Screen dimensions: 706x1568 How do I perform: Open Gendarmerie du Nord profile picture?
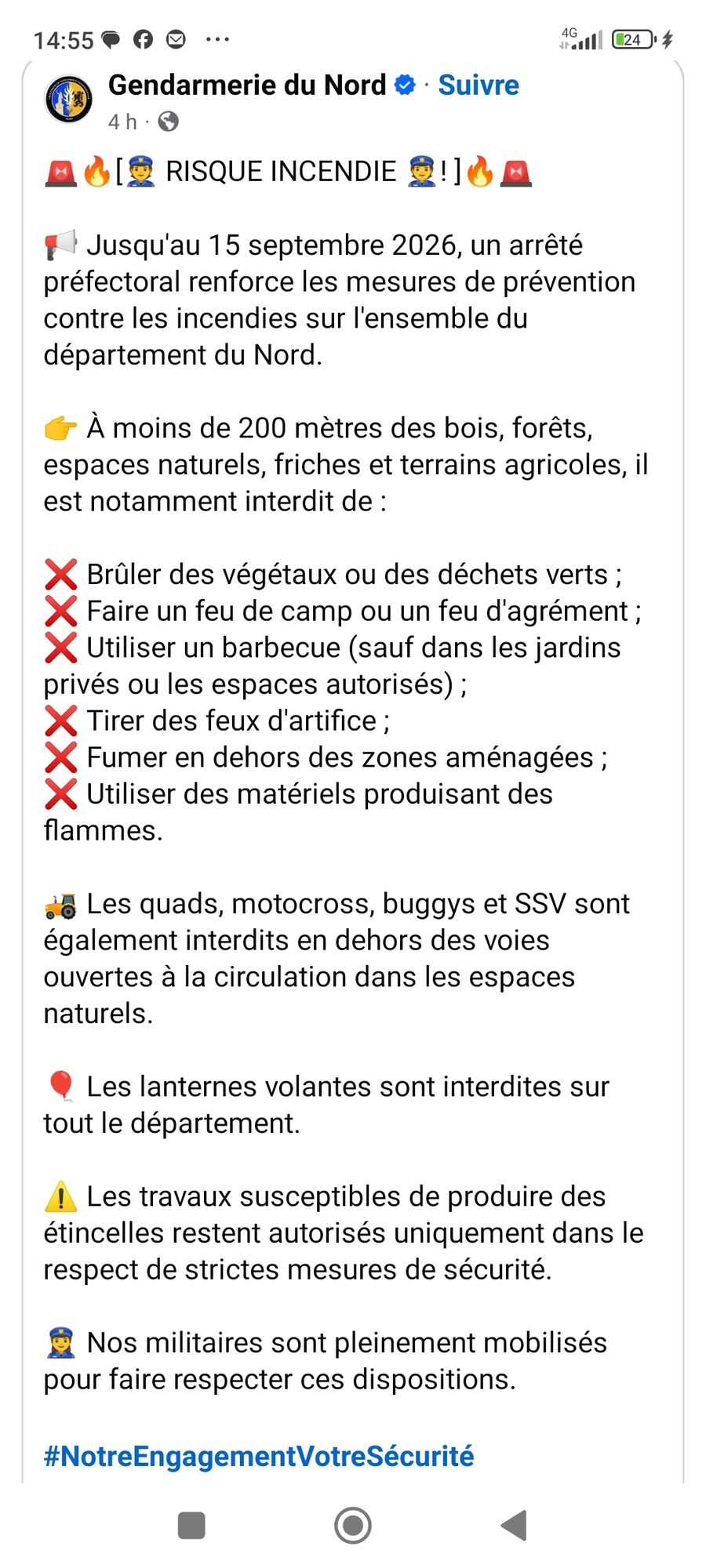(69, 100)
